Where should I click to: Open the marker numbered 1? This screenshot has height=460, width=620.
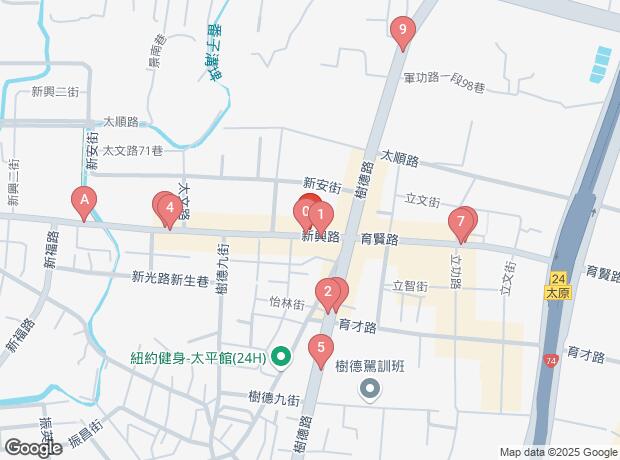click(320, 213)
